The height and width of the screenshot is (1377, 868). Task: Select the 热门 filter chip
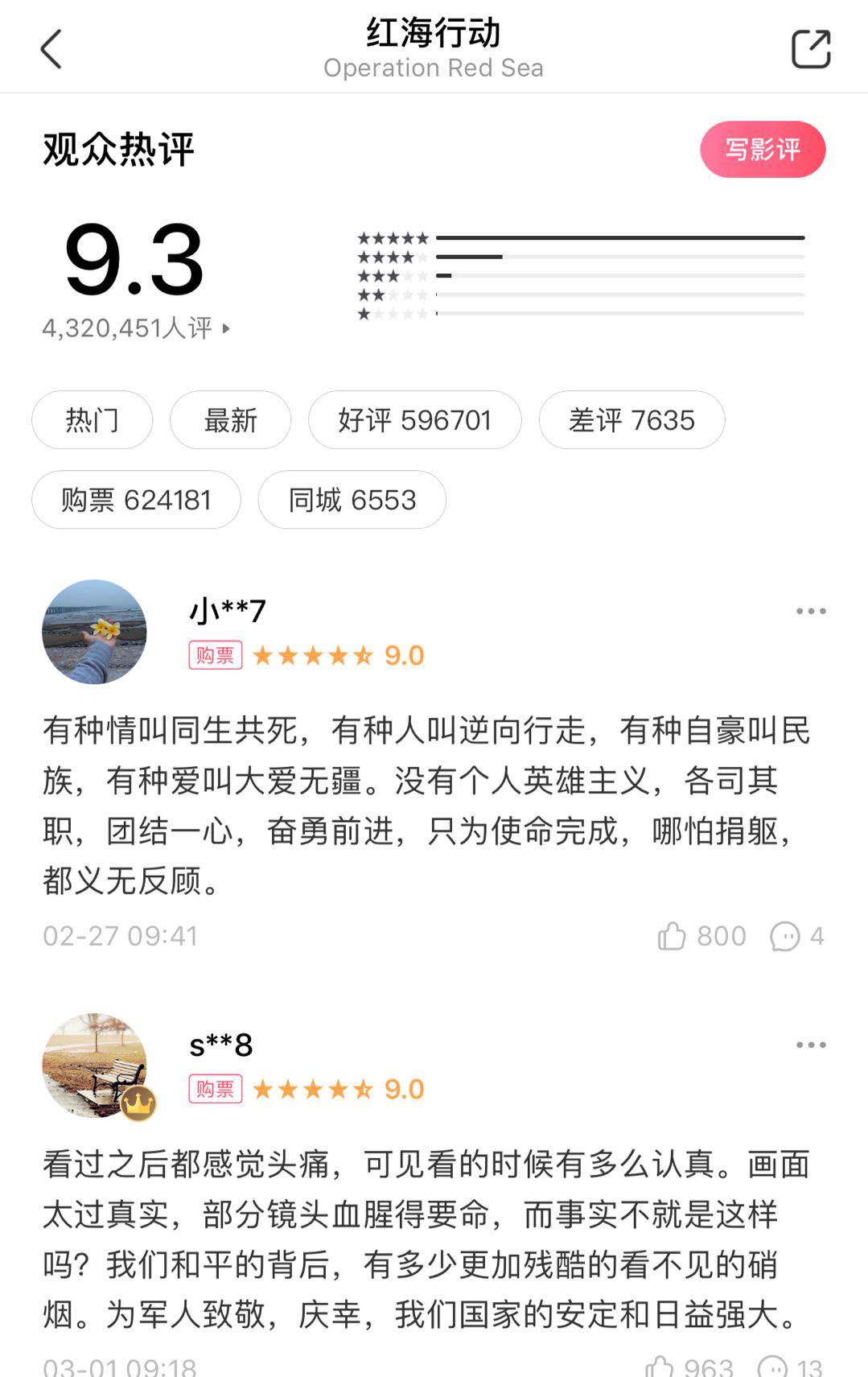point(92,420)
